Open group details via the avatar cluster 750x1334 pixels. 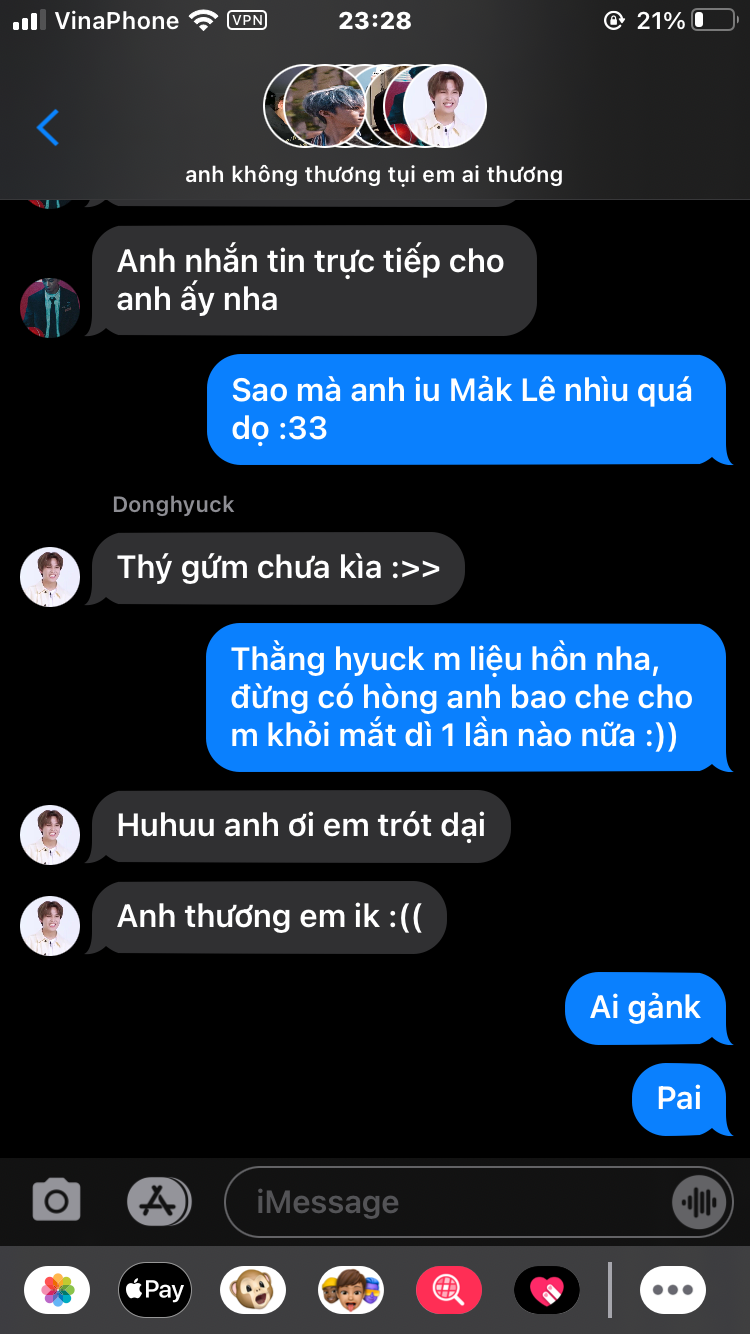pyautogui.click(x=375, y=106)
